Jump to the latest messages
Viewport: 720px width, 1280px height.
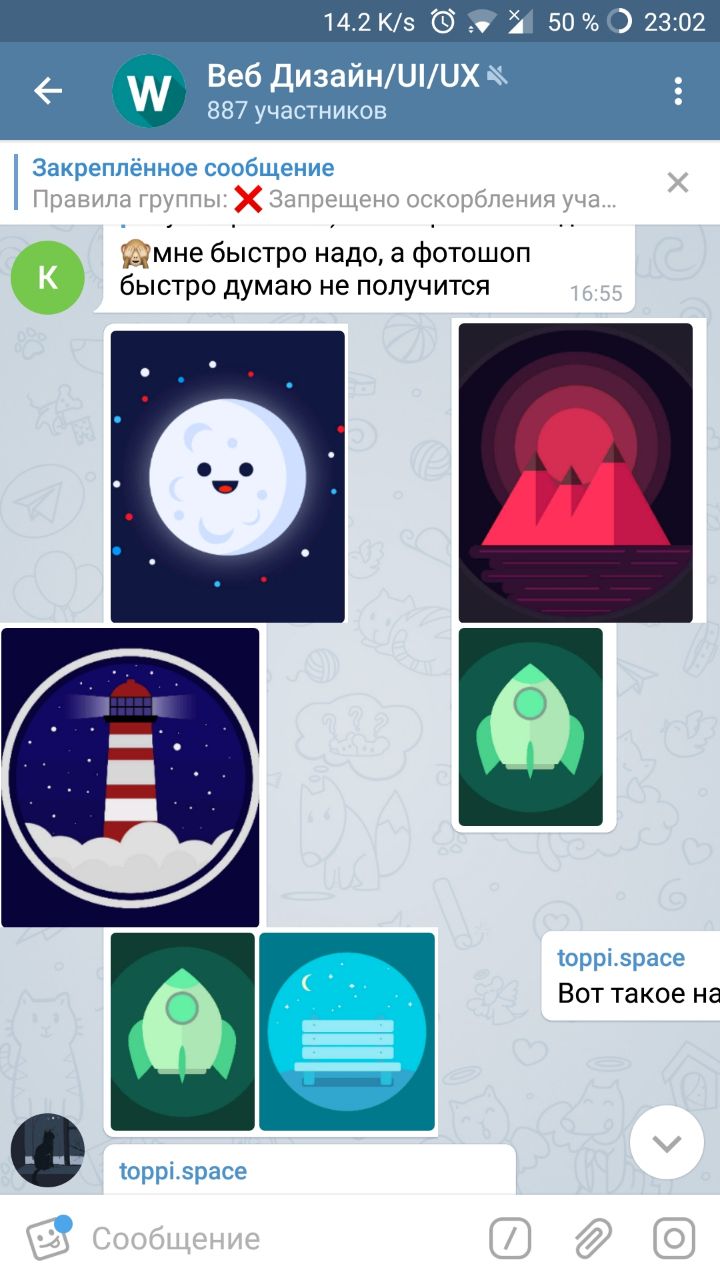(x=667, y=1143)
